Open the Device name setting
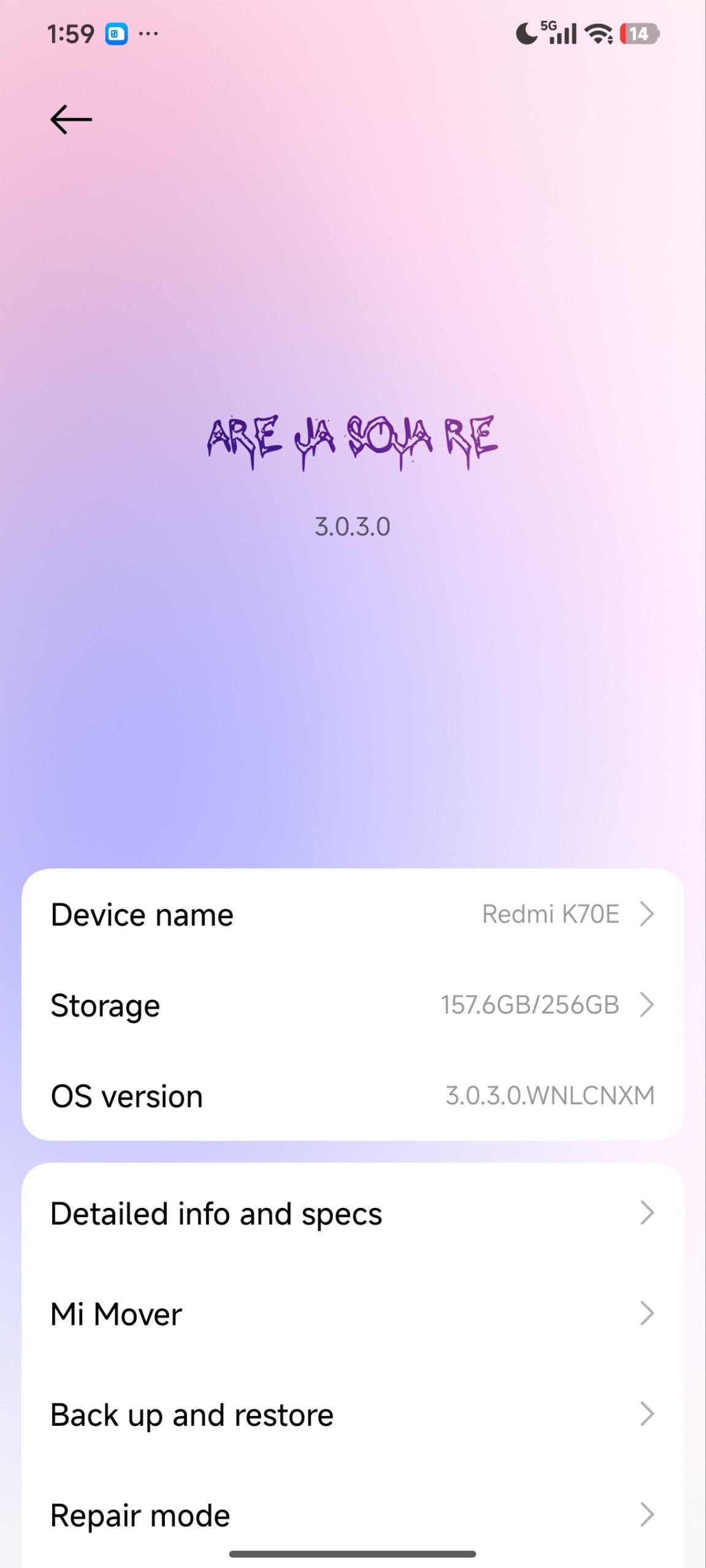The height and width of the screenshot is (1568, 706). point(352,914)
